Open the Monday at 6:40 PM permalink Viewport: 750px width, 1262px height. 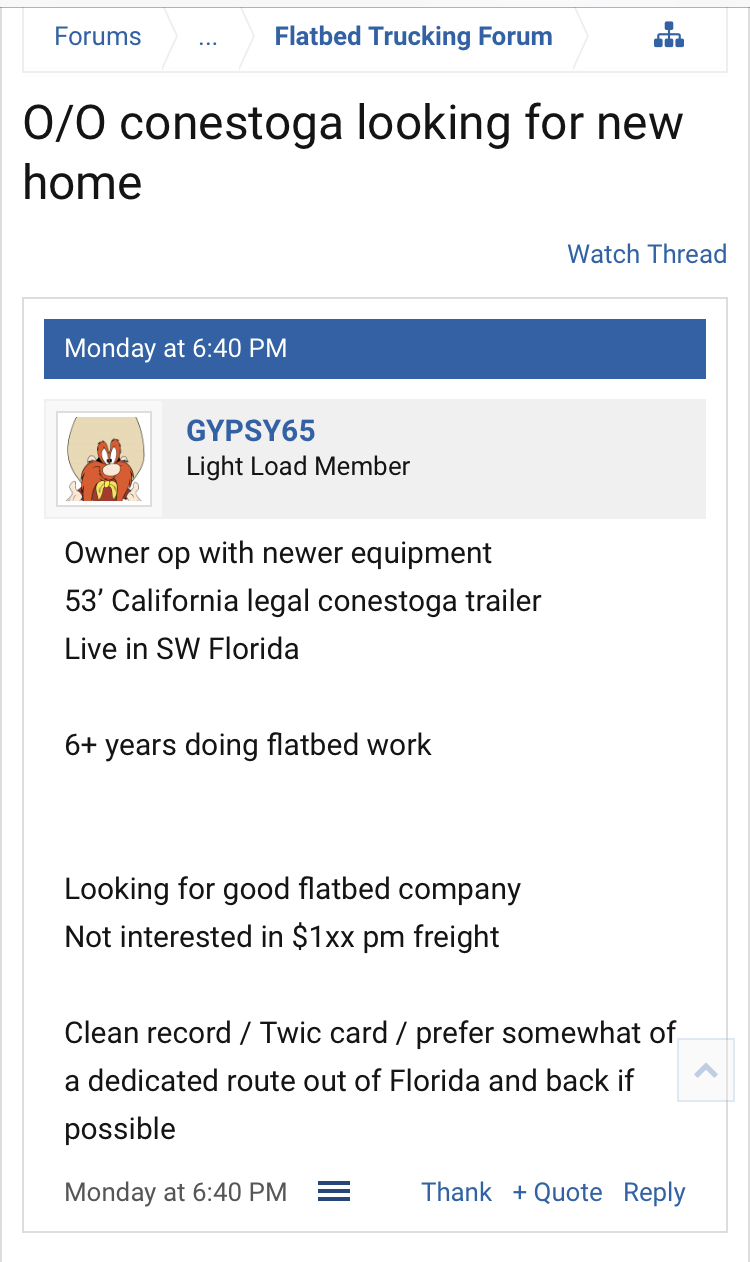[175, 1192]
